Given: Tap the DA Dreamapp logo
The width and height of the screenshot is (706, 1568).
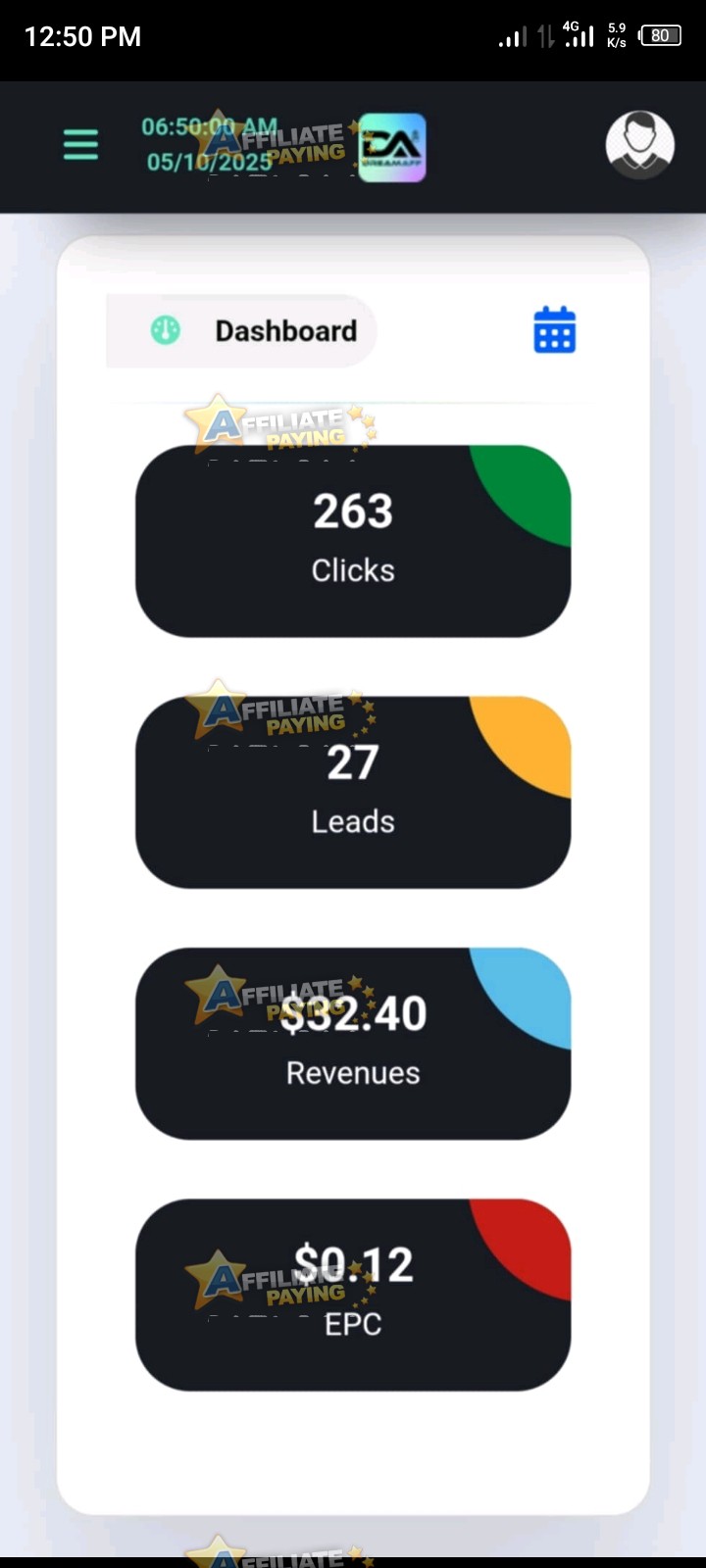Looking at the screenshot, I should coord(388,147).
